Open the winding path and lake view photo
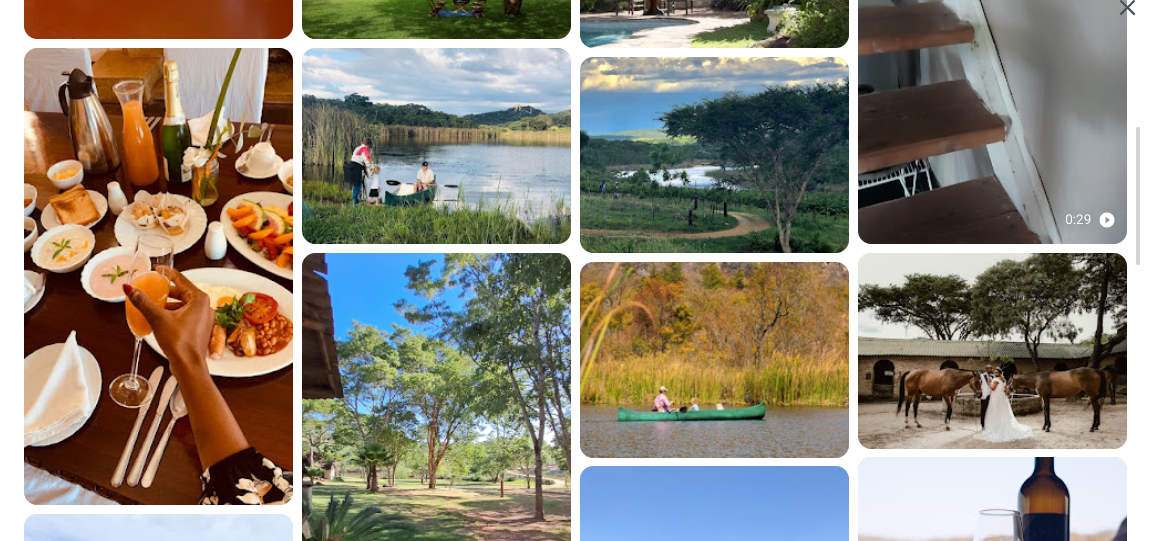1162x541 pixels. [x=714, y=155]
